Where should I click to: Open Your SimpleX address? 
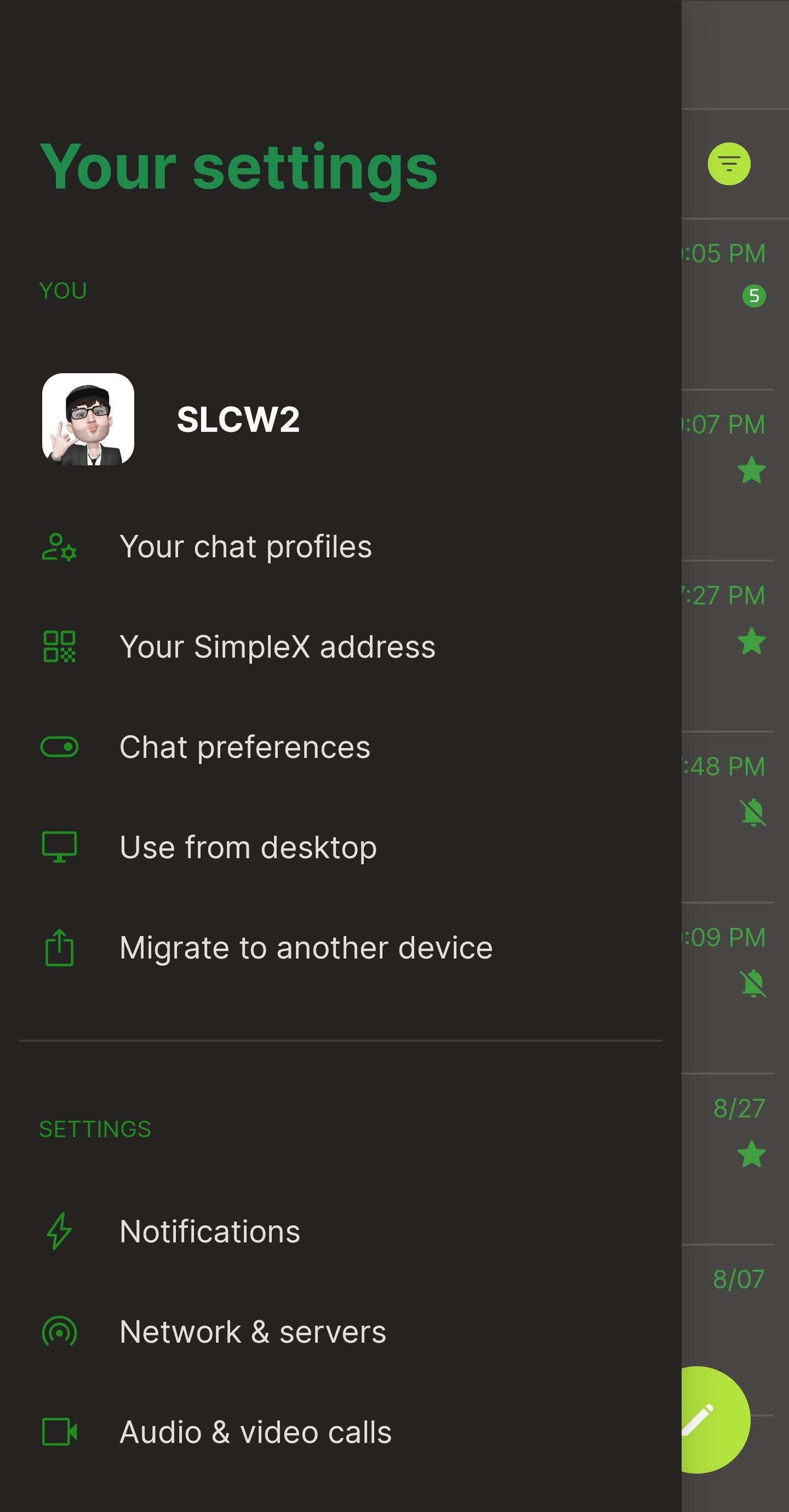(x=277, y=647)
